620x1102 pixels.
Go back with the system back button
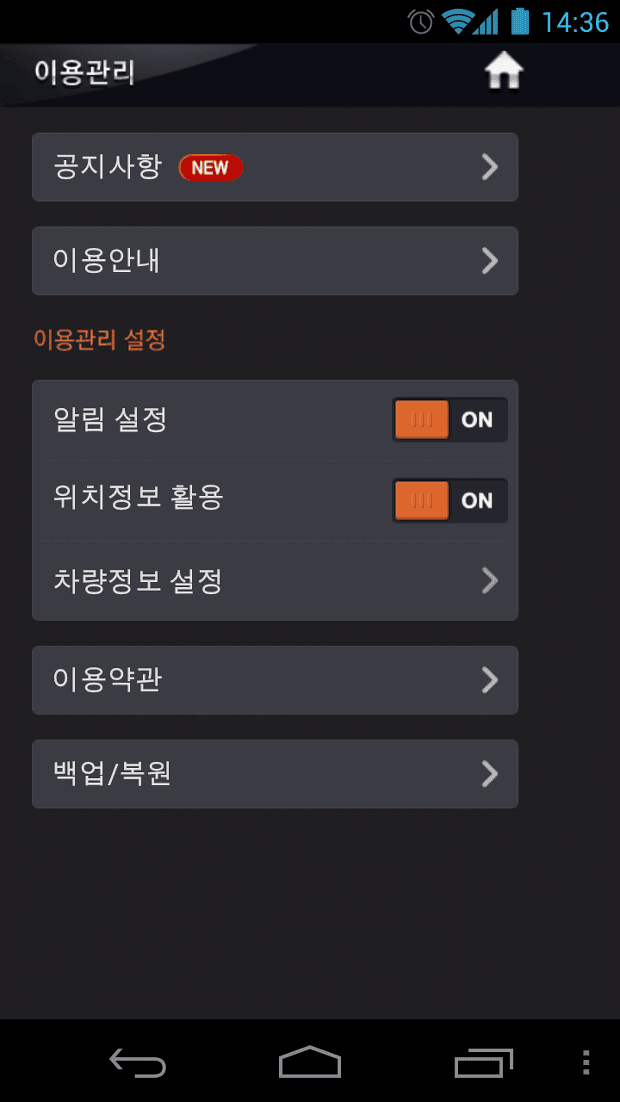[x=137, y=1062]
